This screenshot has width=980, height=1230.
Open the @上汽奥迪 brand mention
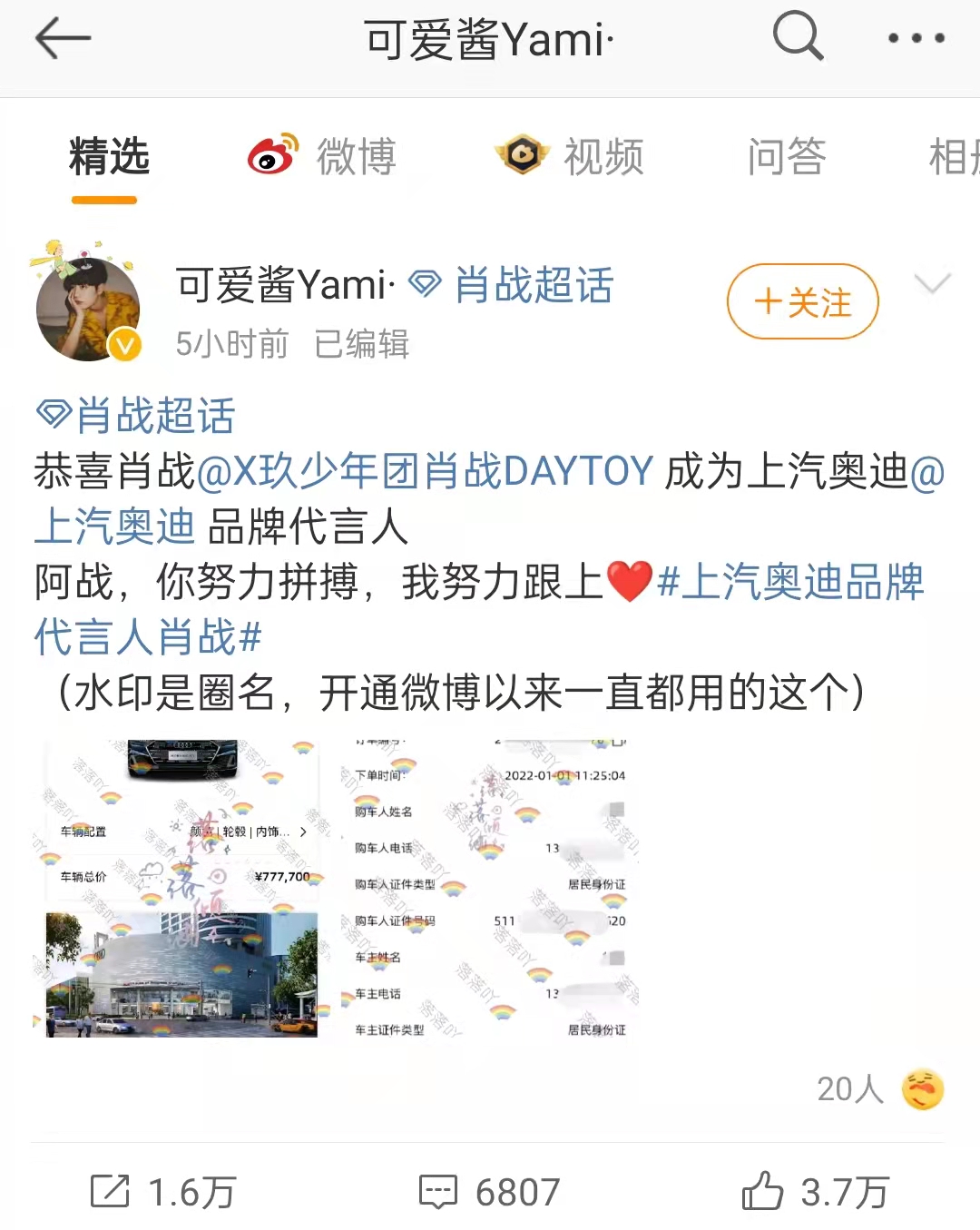[x=115, y=527]
